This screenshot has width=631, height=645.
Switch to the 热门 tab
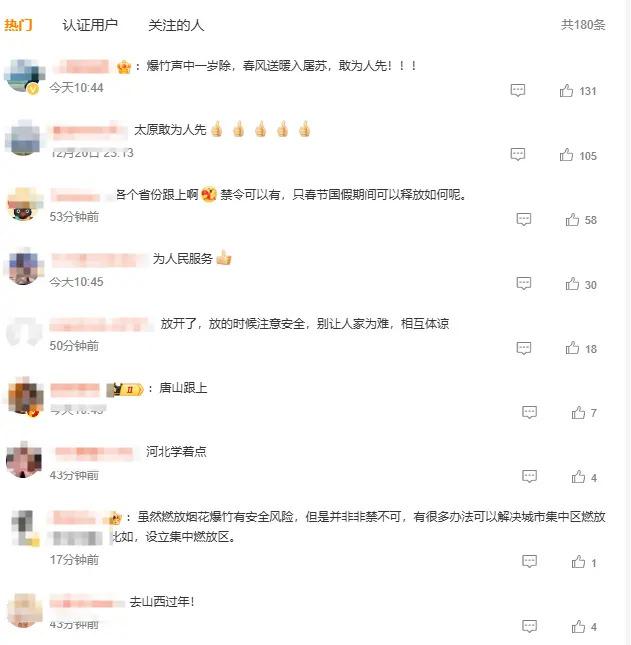pyautogui.click(x=18, y=25)
